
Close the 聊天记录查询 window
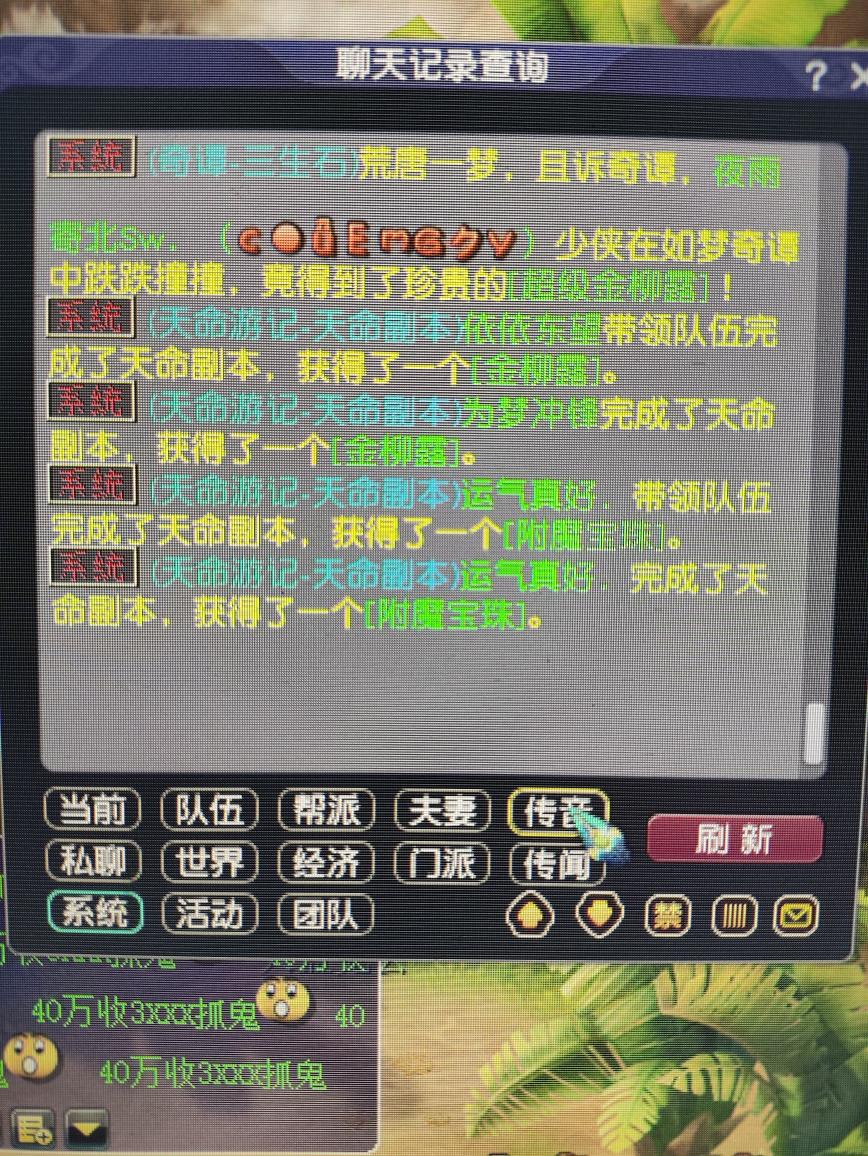click(x=858, y=75)
